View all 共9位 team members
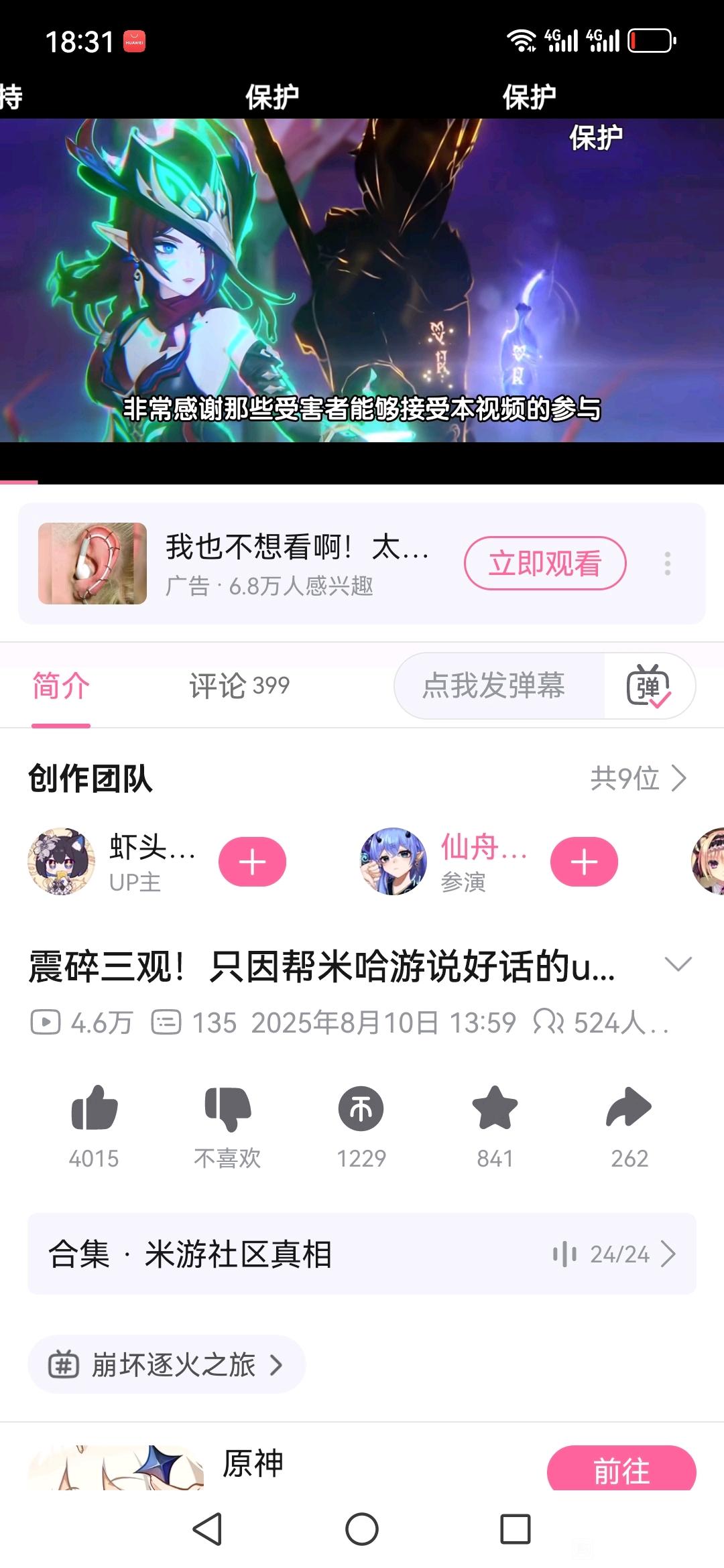The height and width of the screenshot is (1568, 724). pos(638,779)
